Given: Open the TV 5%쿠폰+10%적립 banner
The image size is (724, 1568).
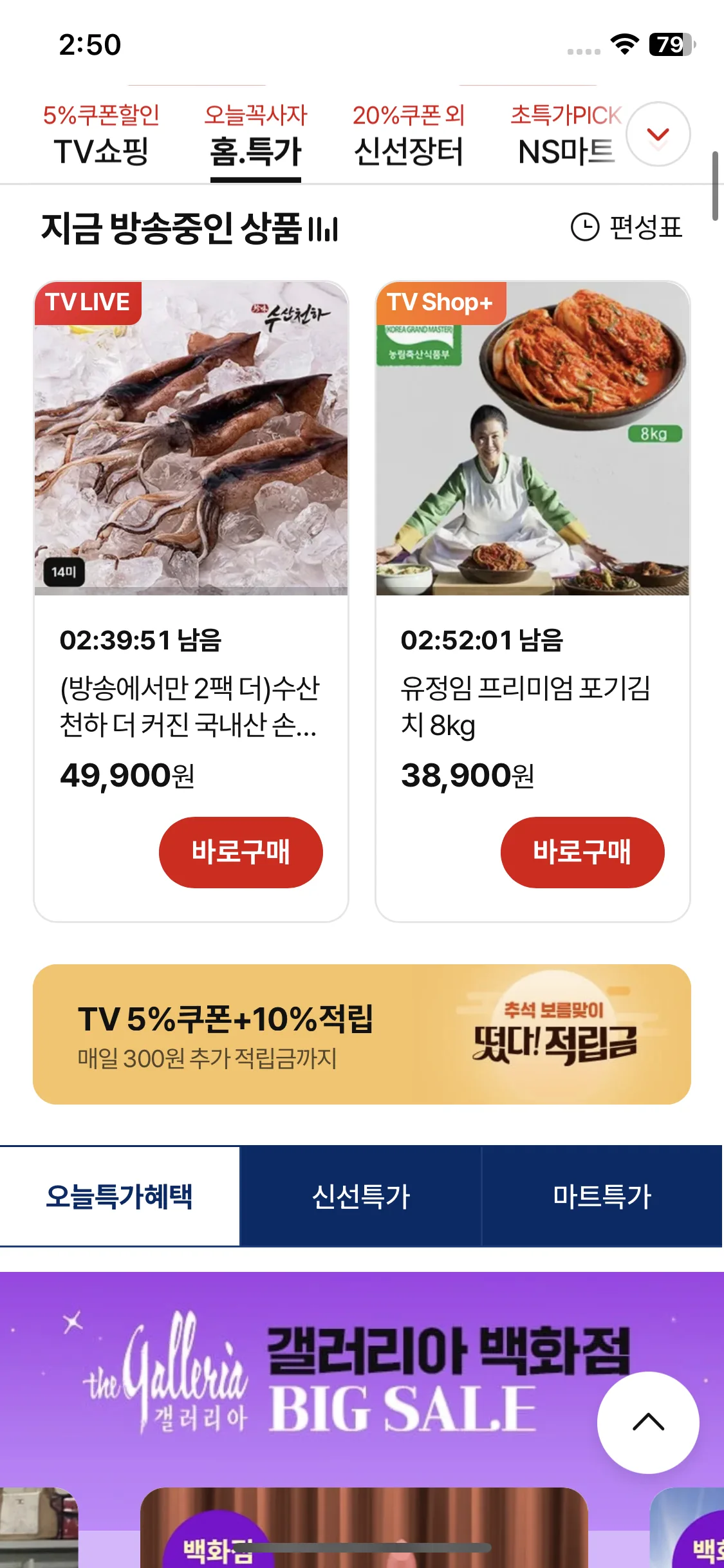Looking at the screenshot, I should tap(362, 1034).
